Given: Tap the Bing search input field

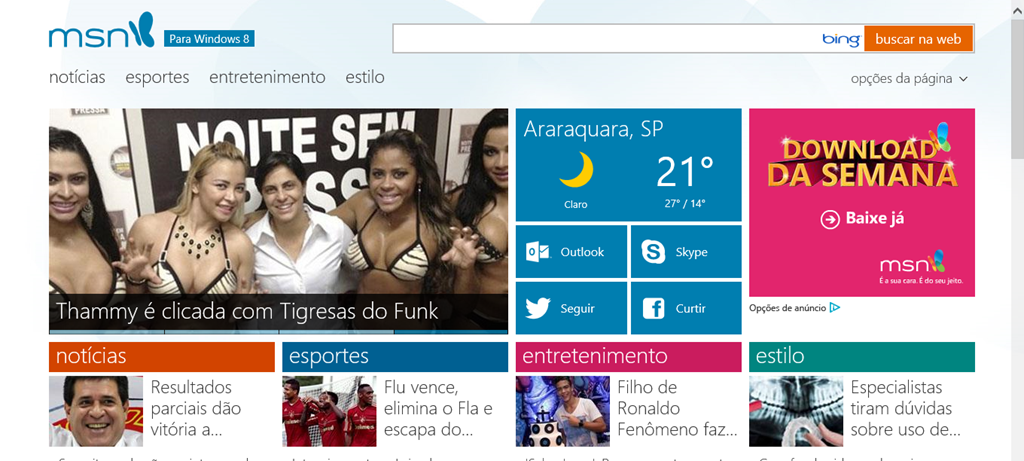Looking at the screenshot, I should pyautogui.click(x=605, y=39).
